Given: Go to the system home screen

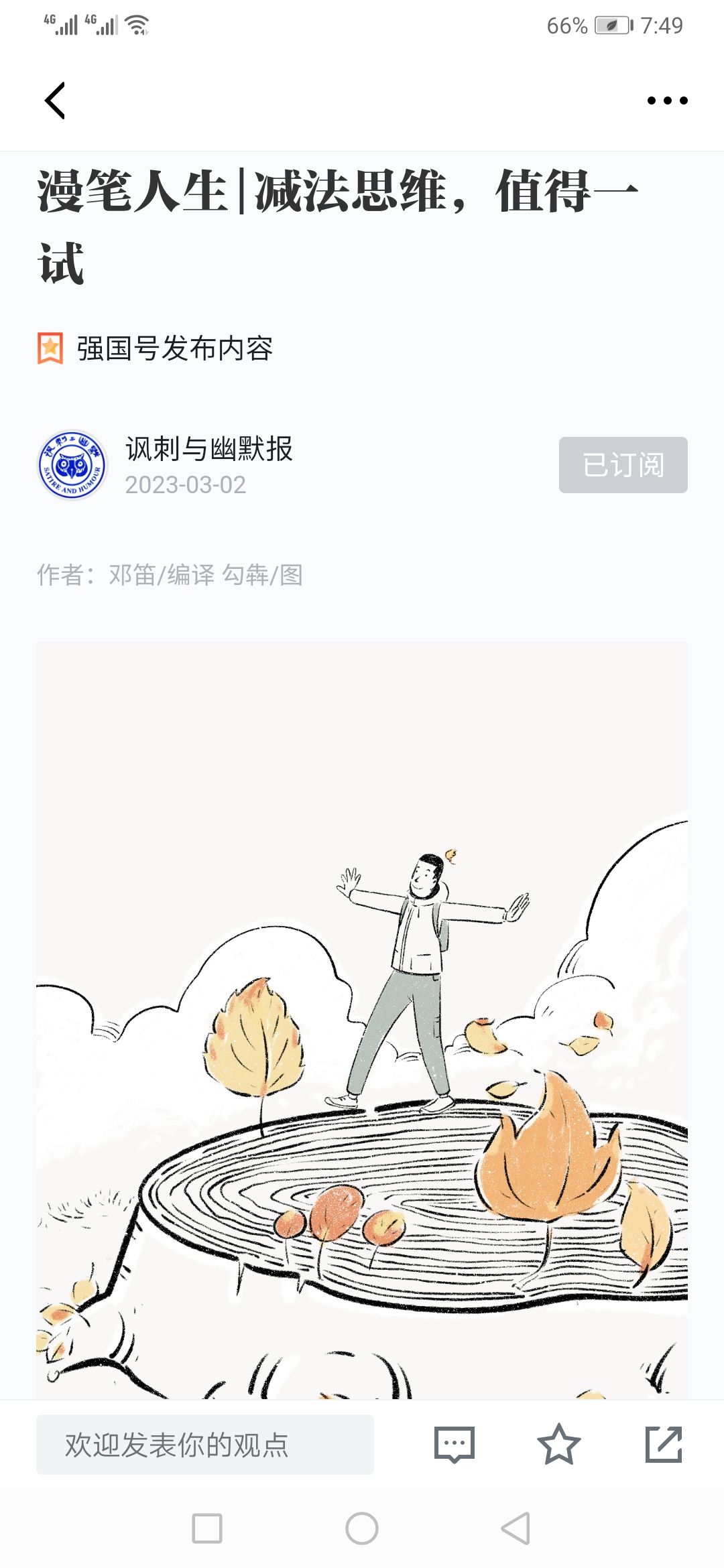Looking at the screenshot, I should tap(362, 1528).
